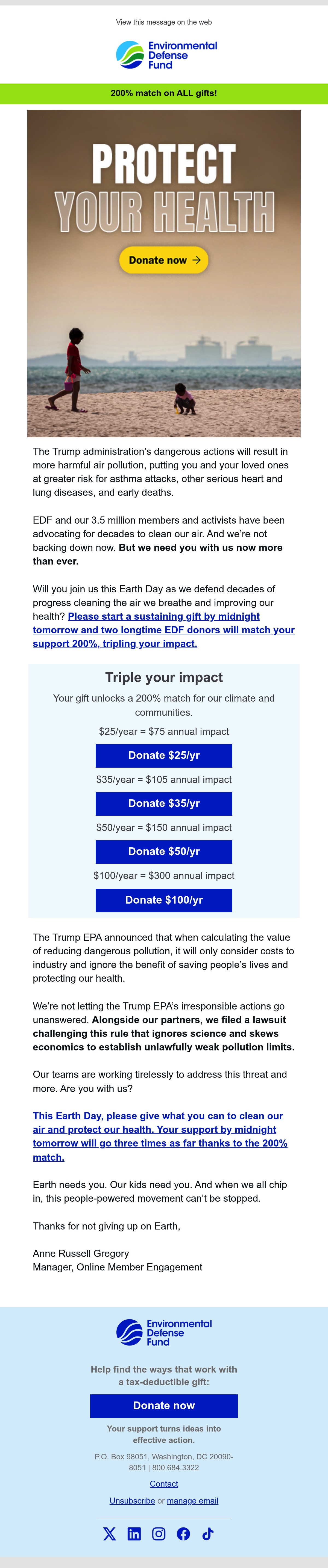328x1568 pixels.
Task: Open the Contact link
Action: [x=164, y=1483]
